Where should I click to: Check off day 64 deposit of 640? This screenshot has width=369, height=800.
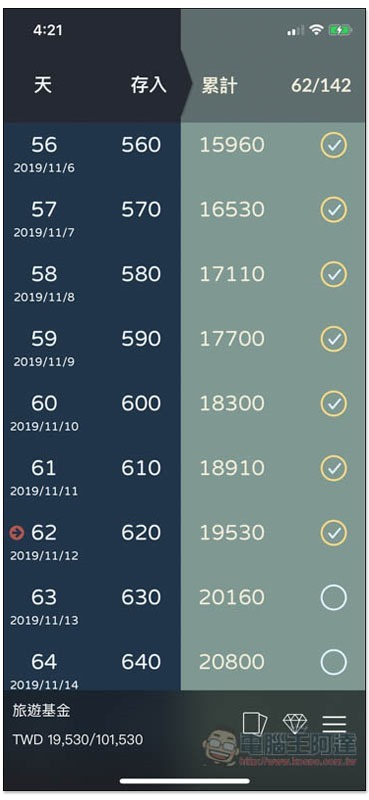pos(333,662)
